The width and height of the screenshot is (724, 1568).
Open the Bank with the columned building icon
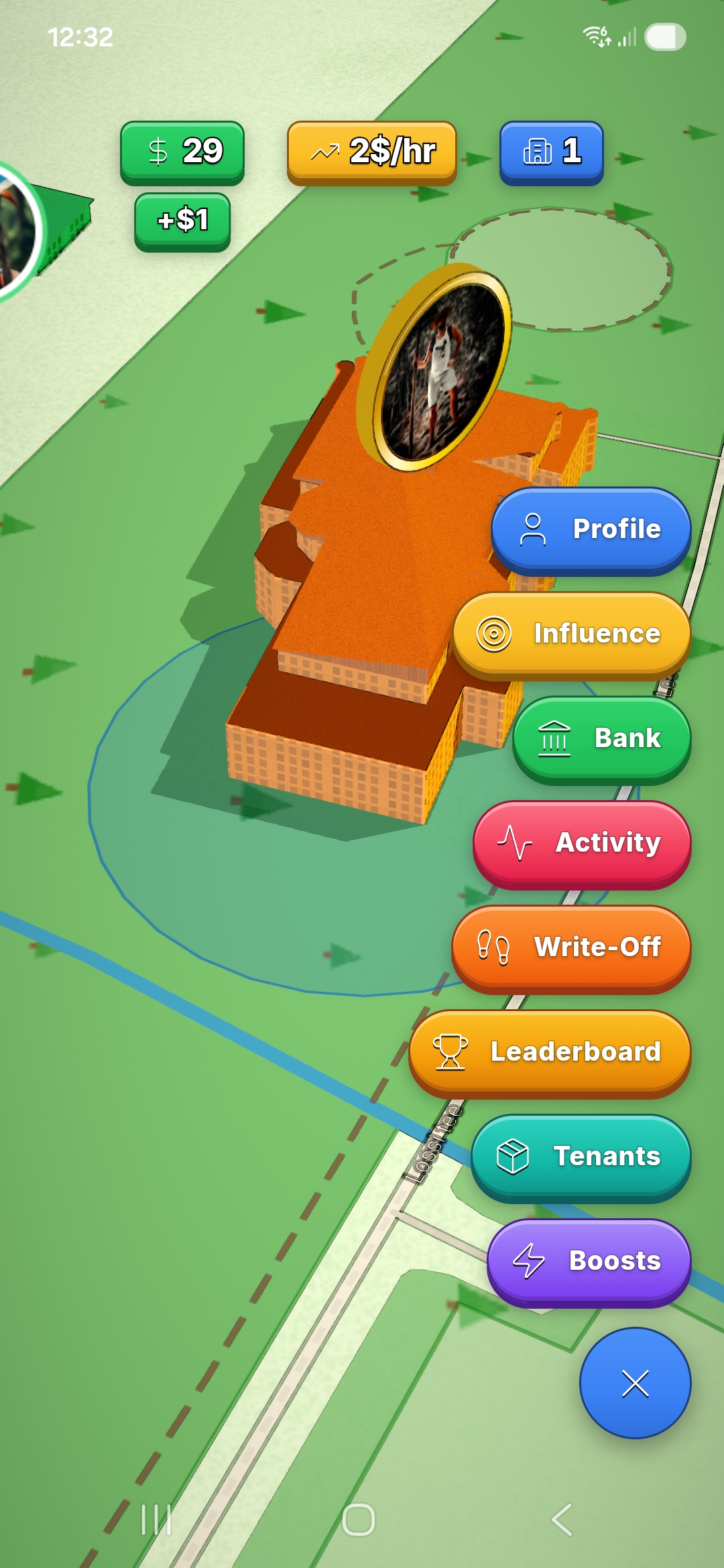[556, 737]
